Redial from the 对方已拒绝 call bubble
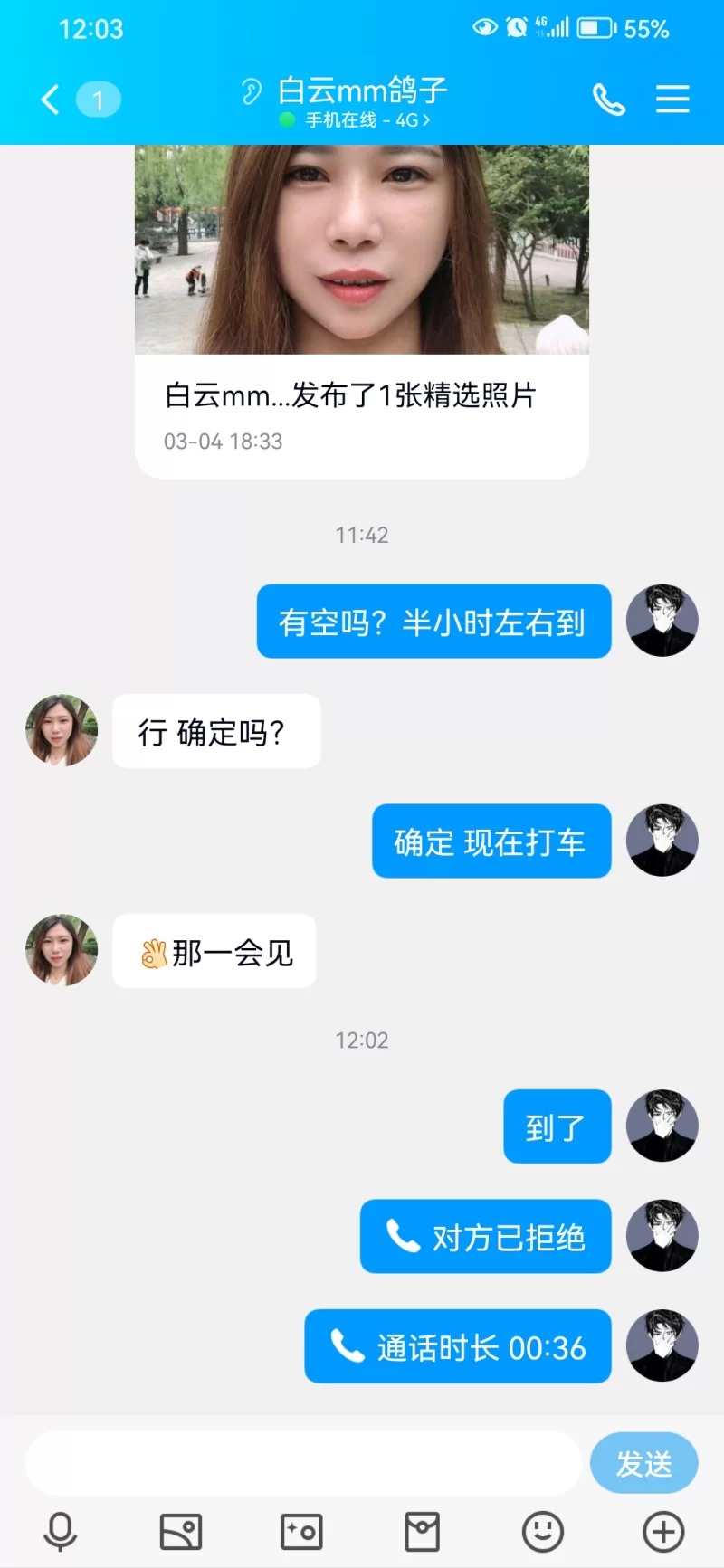The height and width of the screenshot is (1568, 724). tap(486, 1236)
